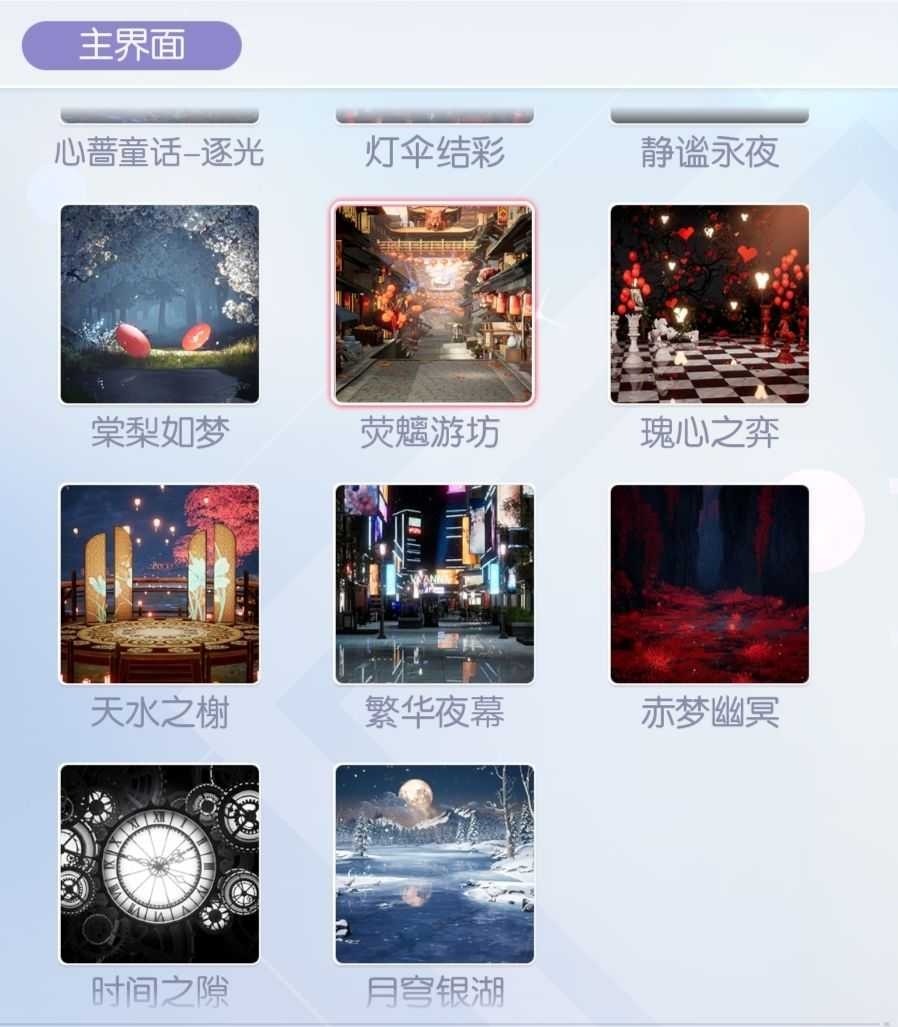Pick the 瑰心之弈 background
The height and width of the screenshot is (1027, 898).
point(709,304)
